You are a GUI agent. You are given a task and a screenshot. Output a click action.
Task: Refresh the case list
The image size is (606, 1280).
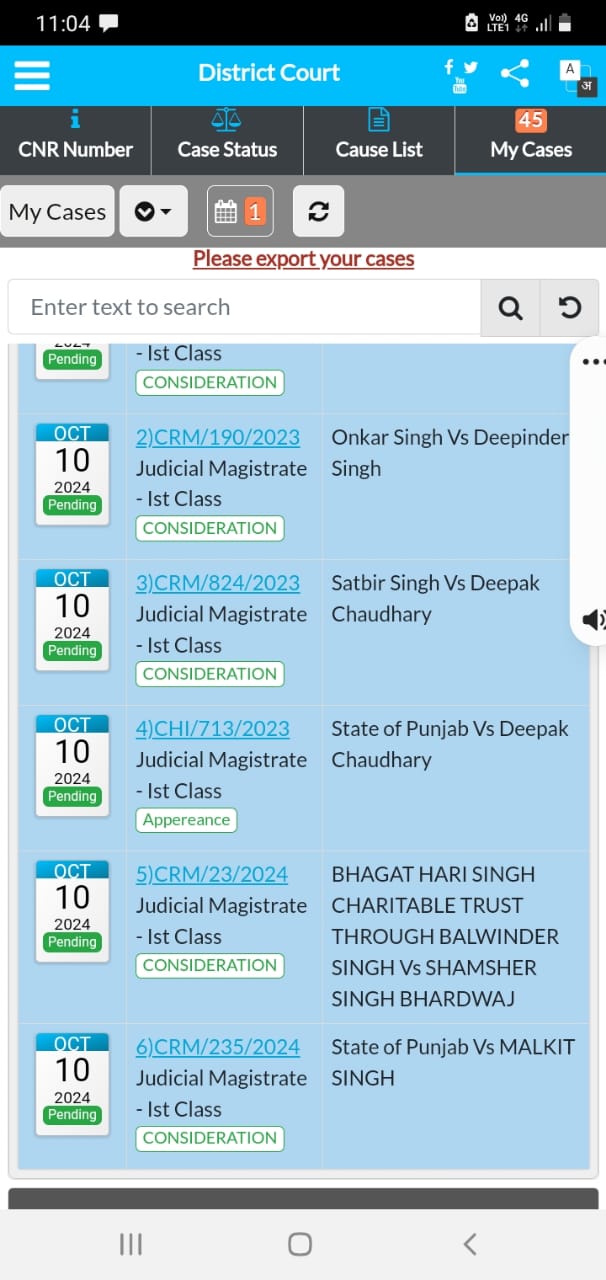(318, 211)
